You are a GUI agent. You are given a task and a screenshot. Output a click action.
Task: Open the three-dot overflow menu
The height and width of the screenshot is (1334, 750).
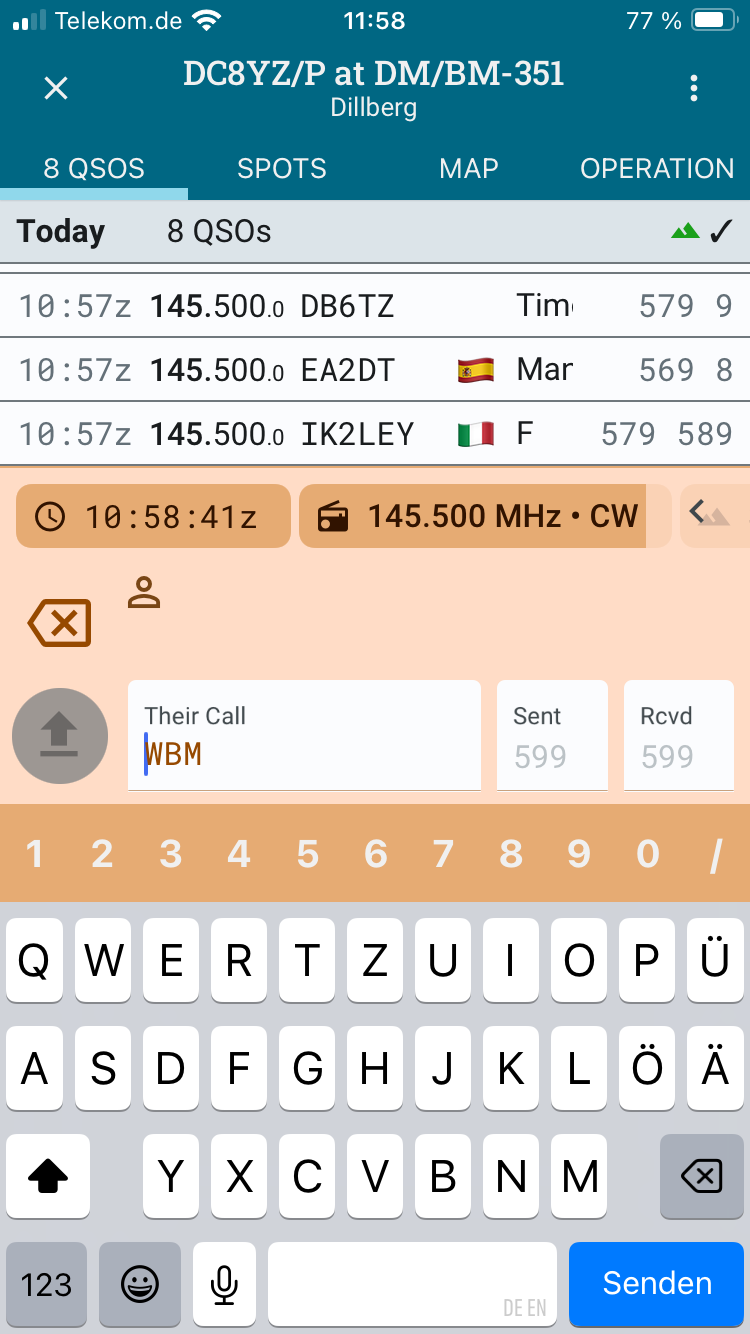click(694, 88)
